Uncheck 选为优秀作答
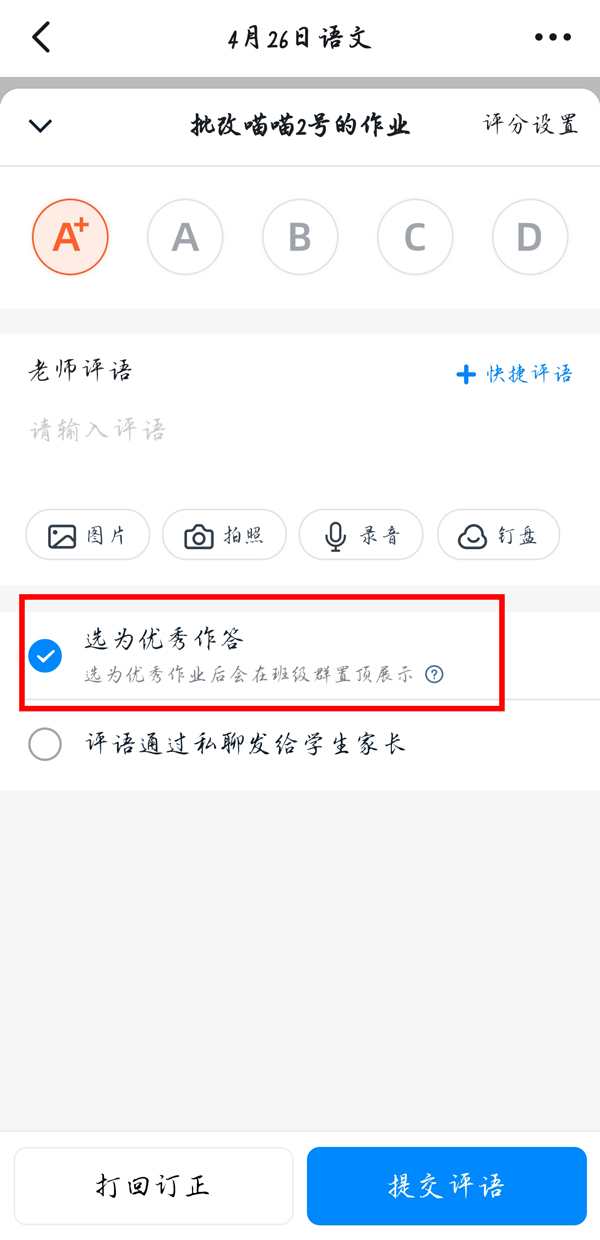The height and width of the screenshot is (1240, 600). pyautogui.click(x=45, y=656)
